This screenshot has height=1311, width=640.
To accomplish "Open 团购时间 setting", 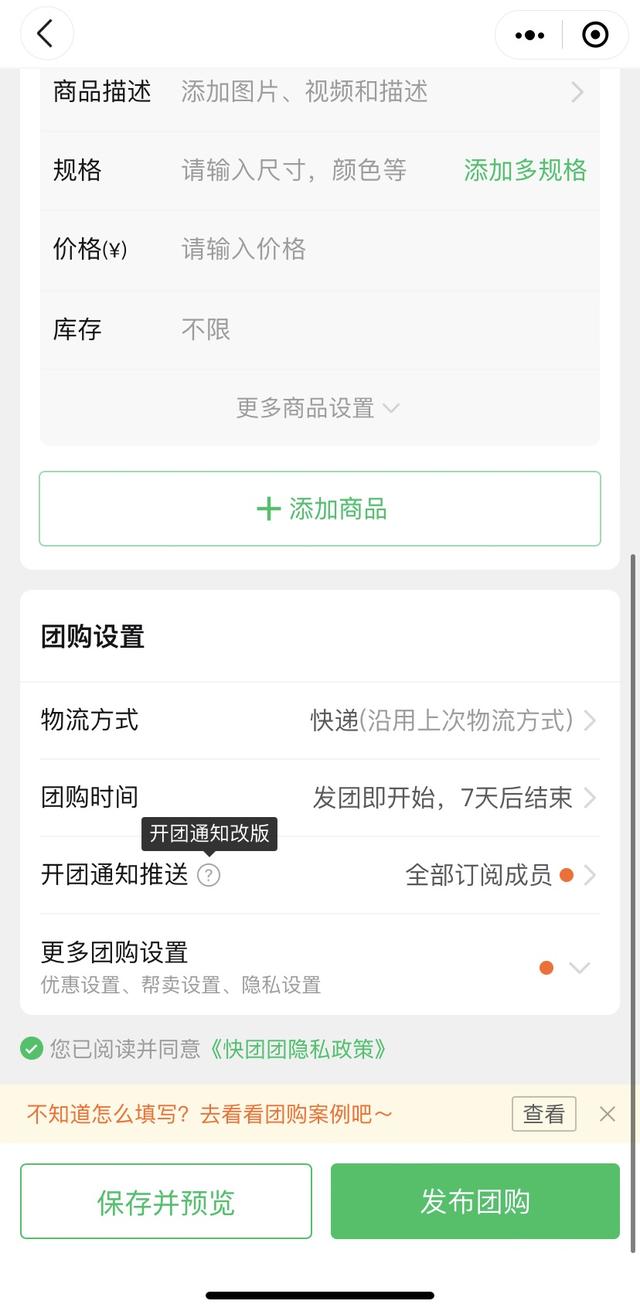I will [x=320, y=797].
